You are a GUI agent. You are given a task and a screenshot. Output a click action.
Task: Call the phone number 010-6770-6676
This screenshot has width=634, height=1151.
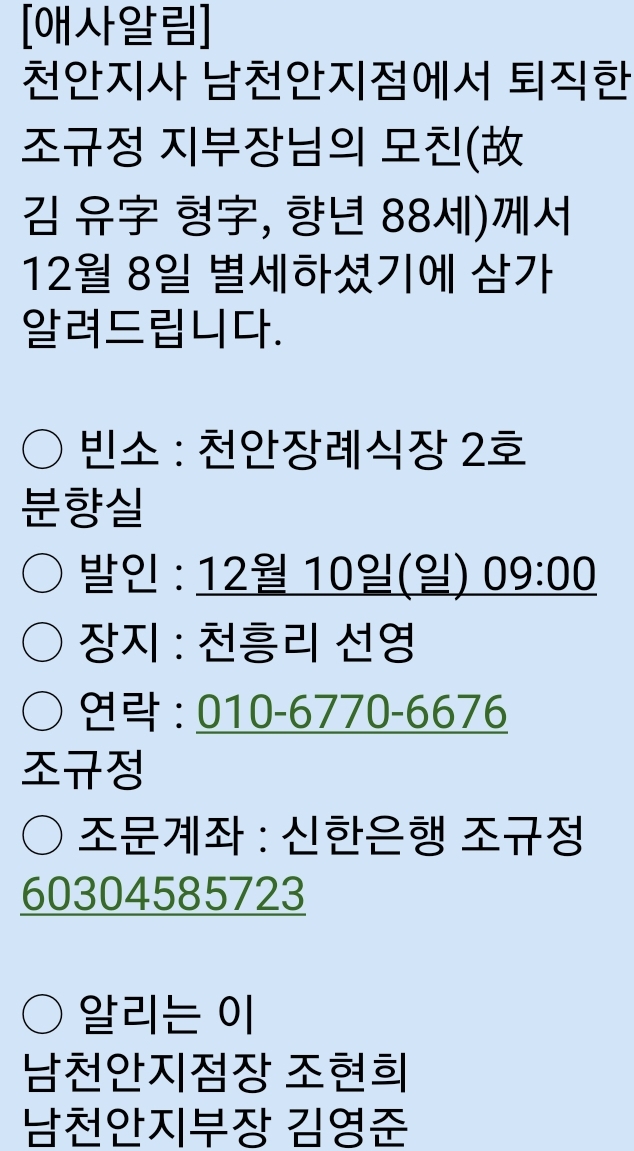coord(352,712)
